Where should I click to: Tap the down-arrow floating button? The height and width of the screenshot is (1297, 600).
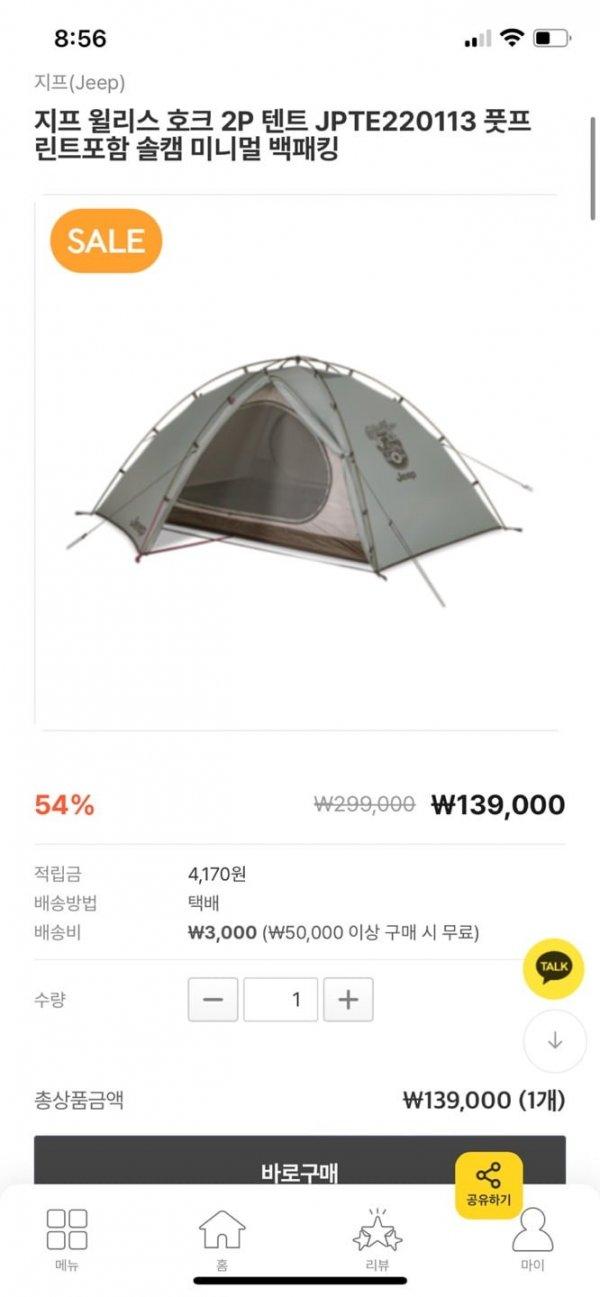(554, 1040)
